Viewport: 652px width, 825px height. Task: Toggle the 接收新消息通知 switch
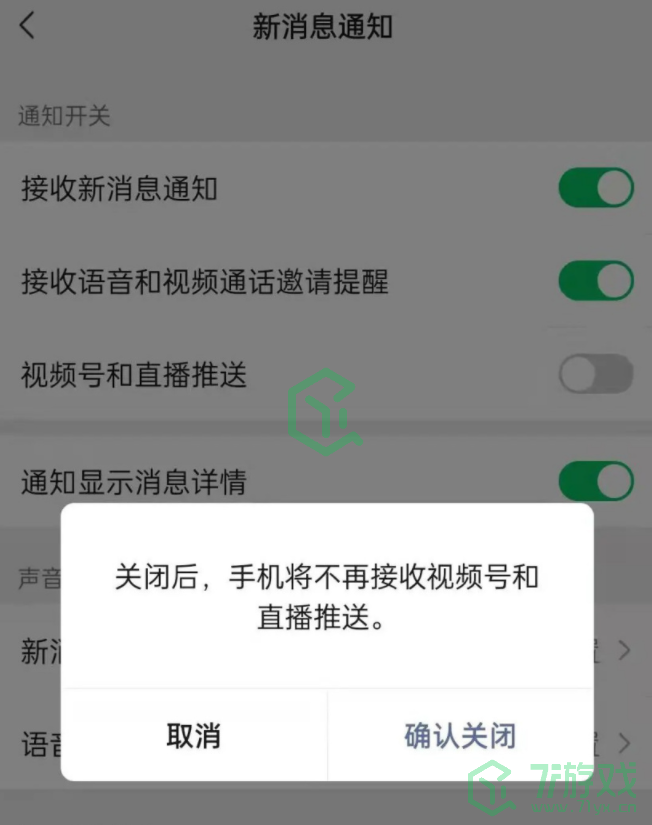pos(596,188)
